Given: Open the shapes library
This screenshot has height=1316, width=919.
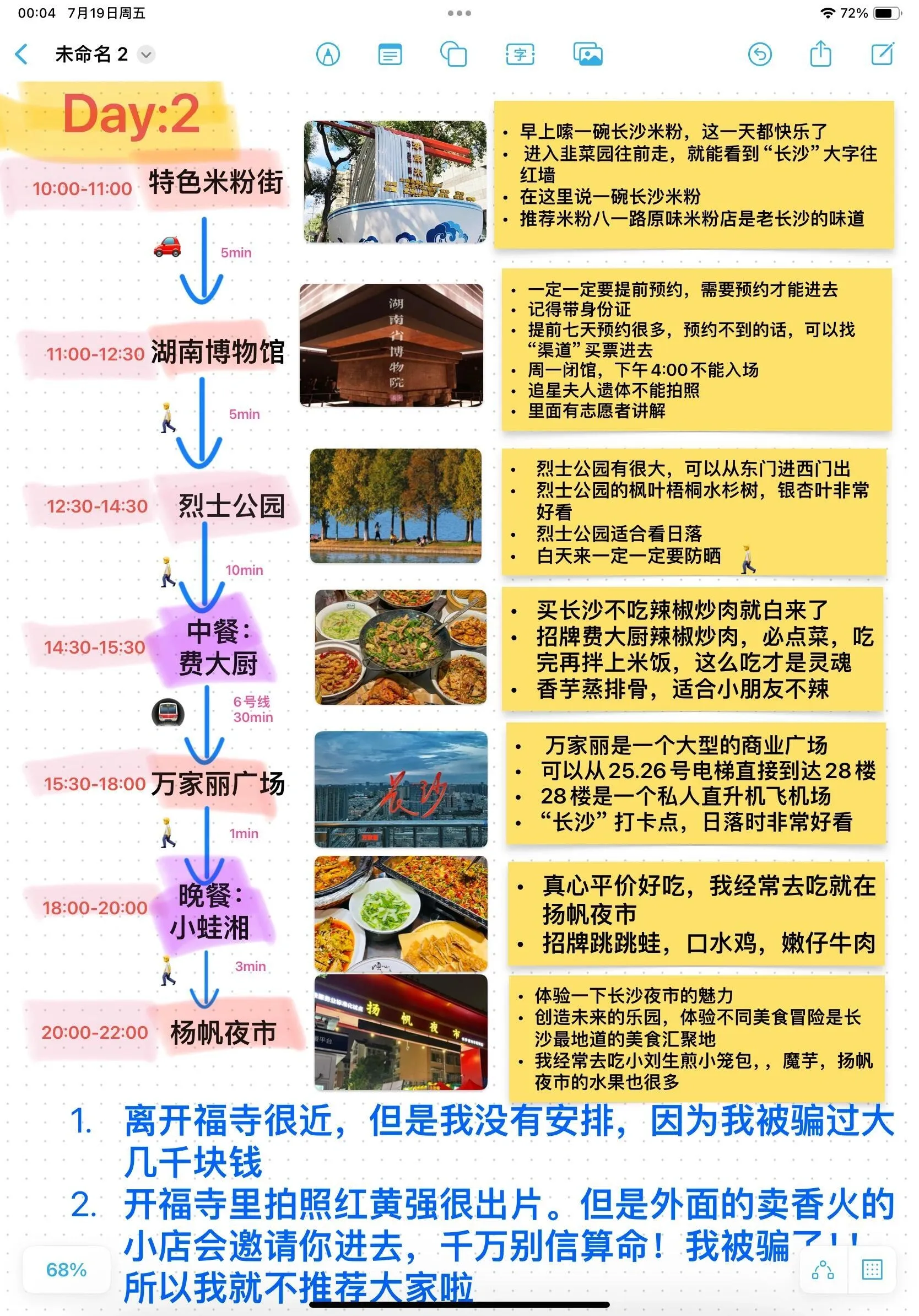Looking at the screenshot, I should (453, 55).
